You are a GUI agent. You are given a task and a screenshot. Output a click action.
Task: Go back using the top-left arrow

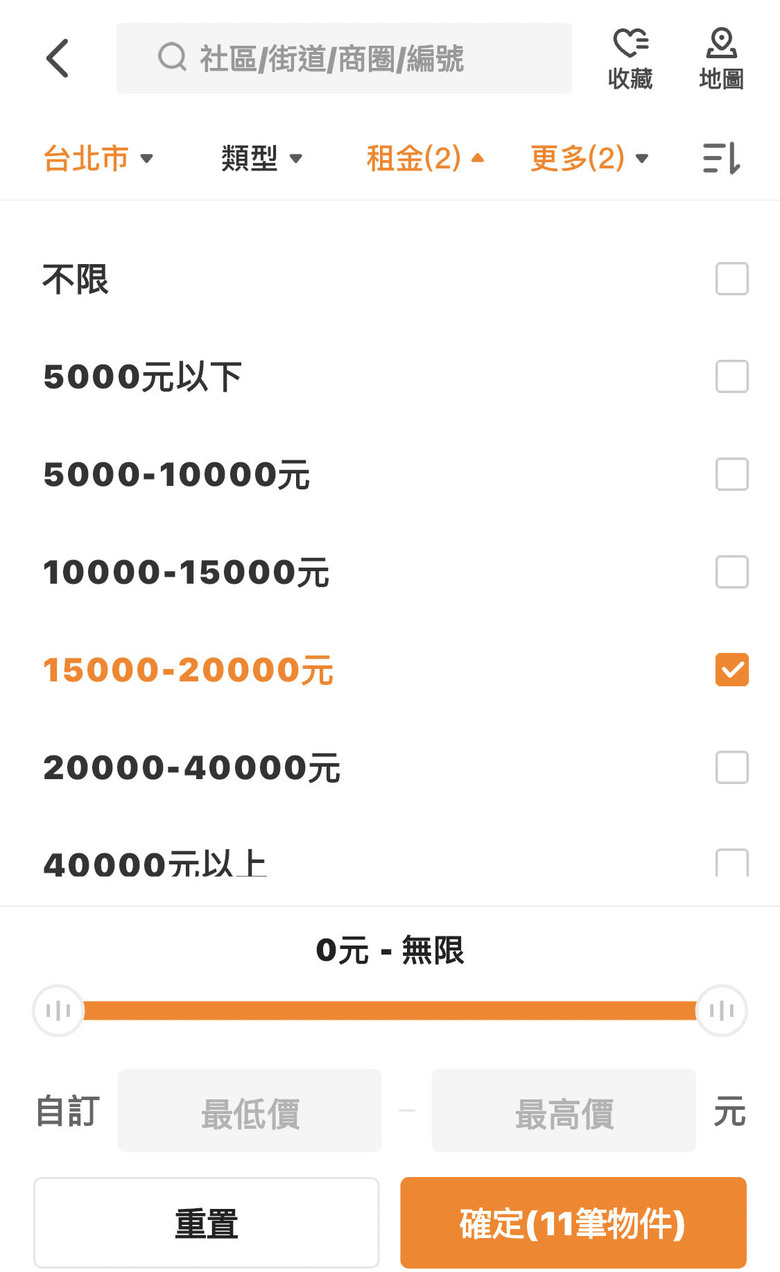pos(58,59)
